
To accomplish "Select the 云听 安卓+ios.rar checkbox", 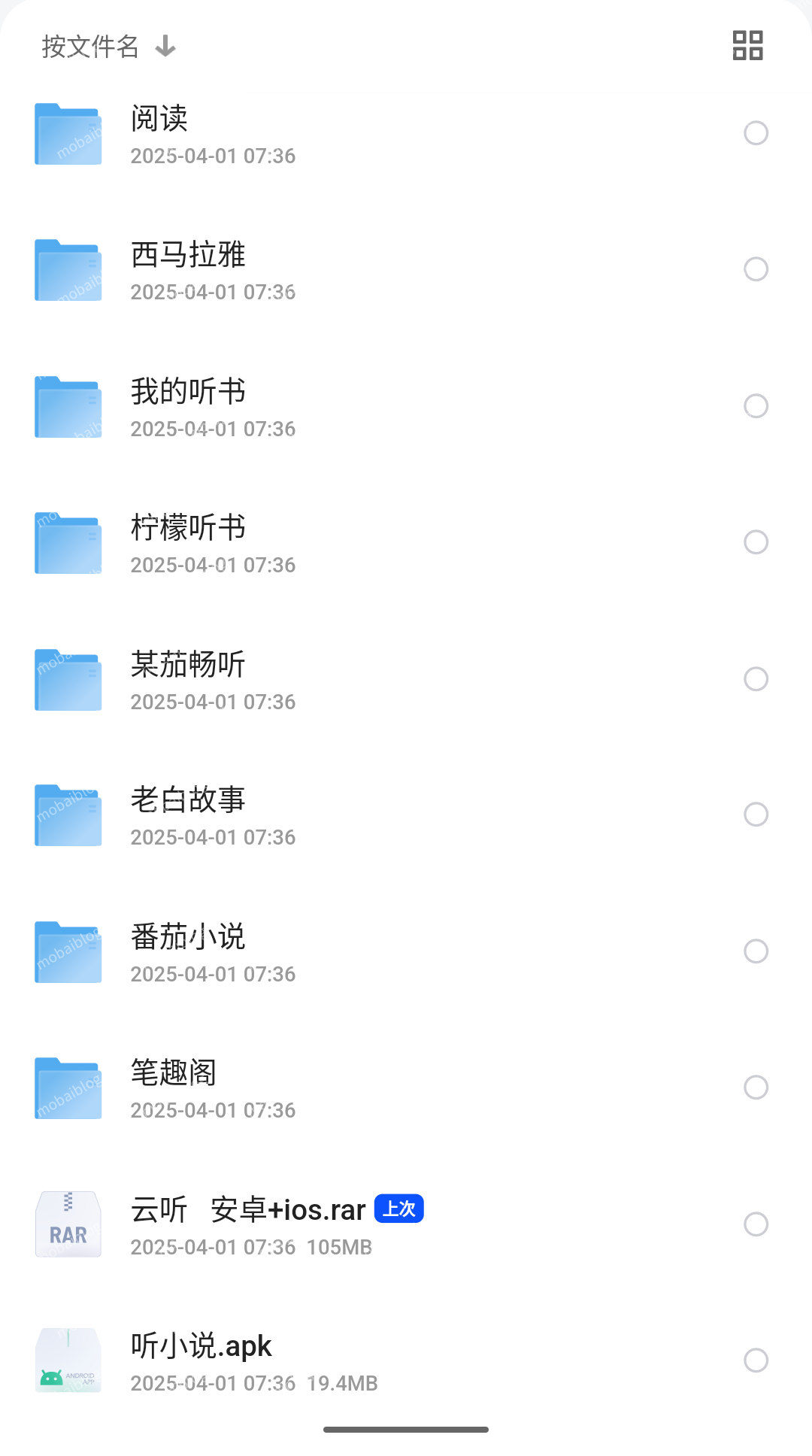I will coord(755,1224).
